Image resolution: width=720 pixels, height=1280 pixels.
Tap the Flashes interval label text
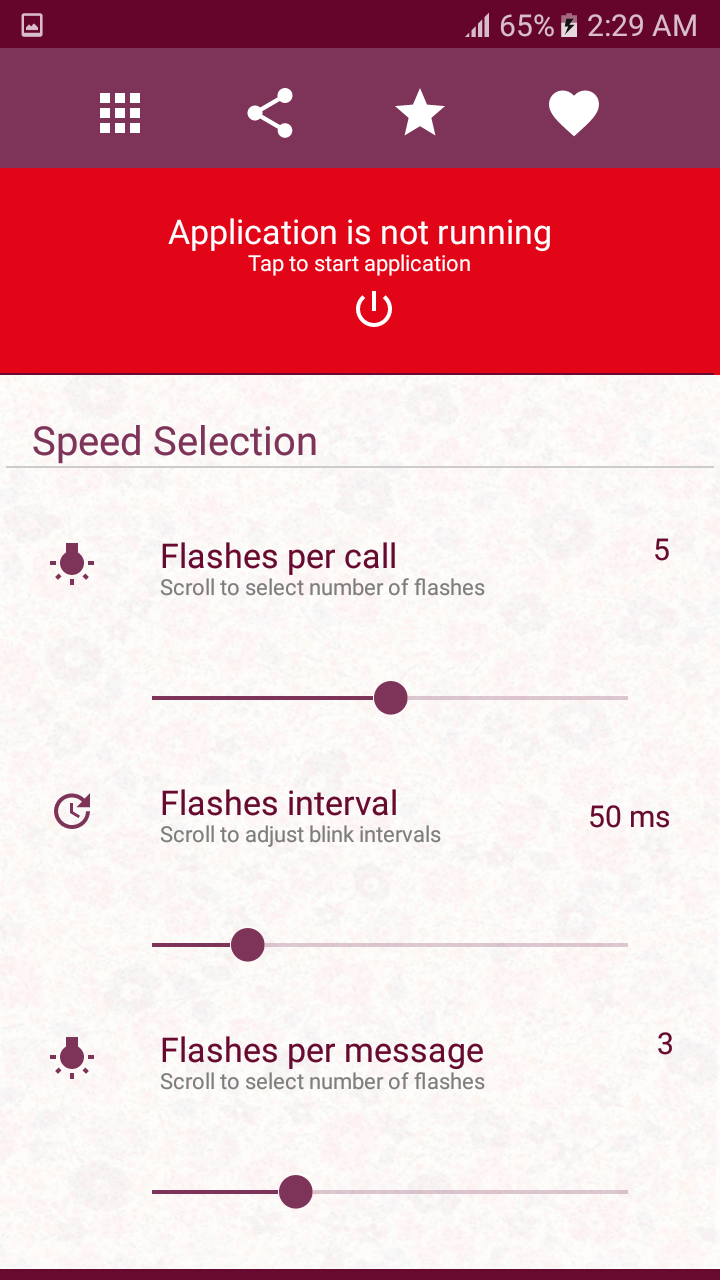pos(279,803)
